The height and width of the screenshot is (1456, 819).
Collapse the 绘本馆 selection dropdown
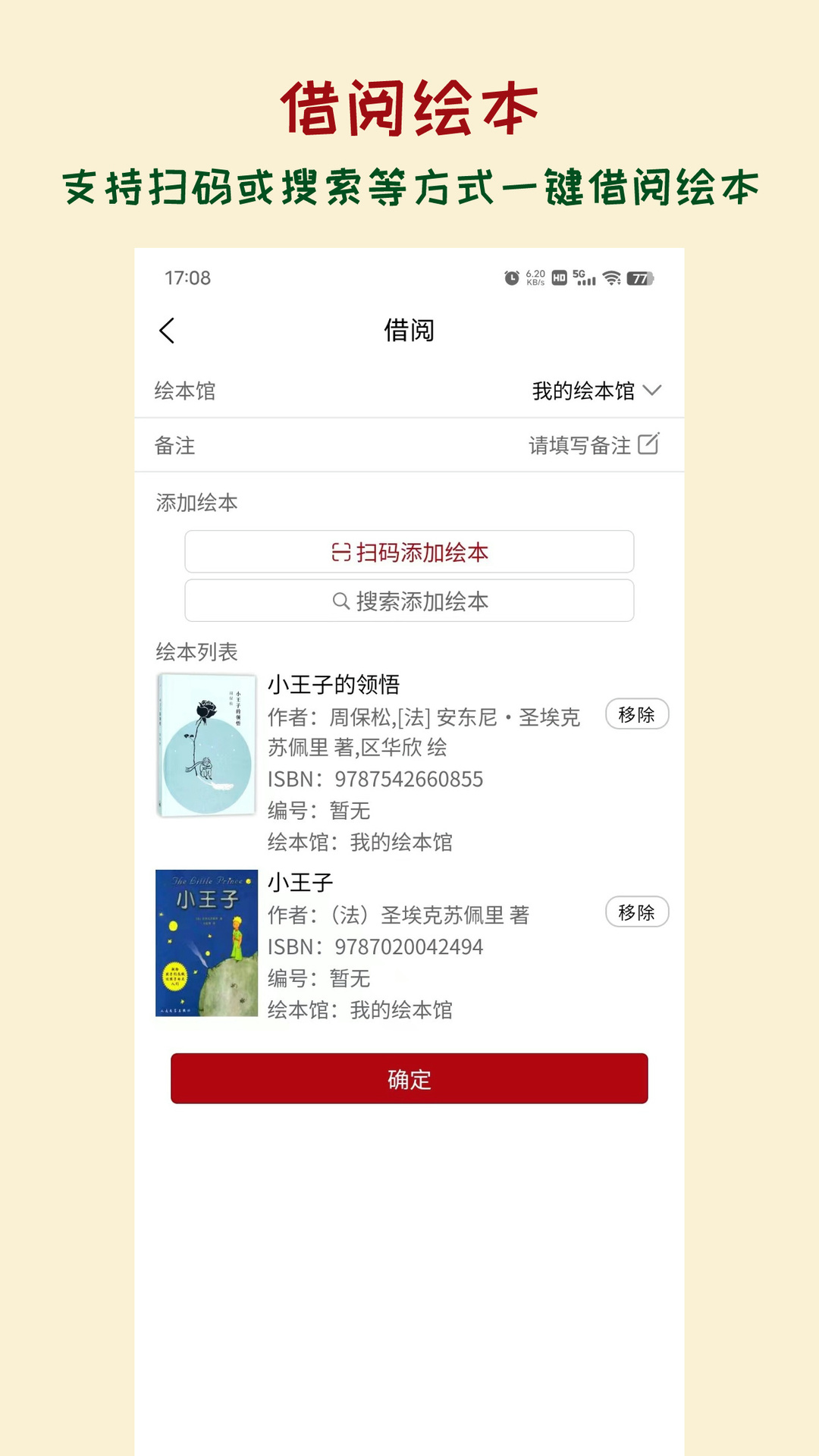[654, 391]
